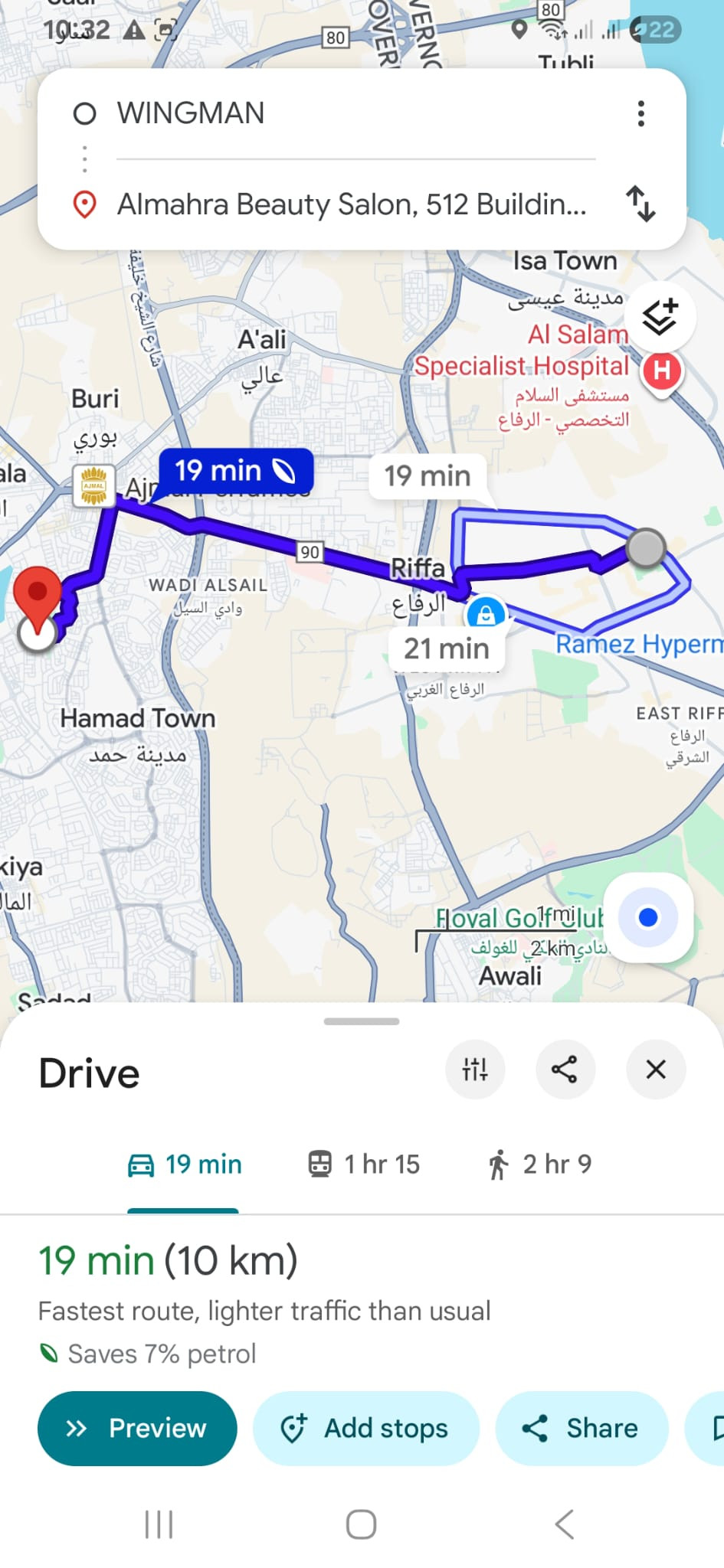Go back using the system back button

(x=565, y=1524)
